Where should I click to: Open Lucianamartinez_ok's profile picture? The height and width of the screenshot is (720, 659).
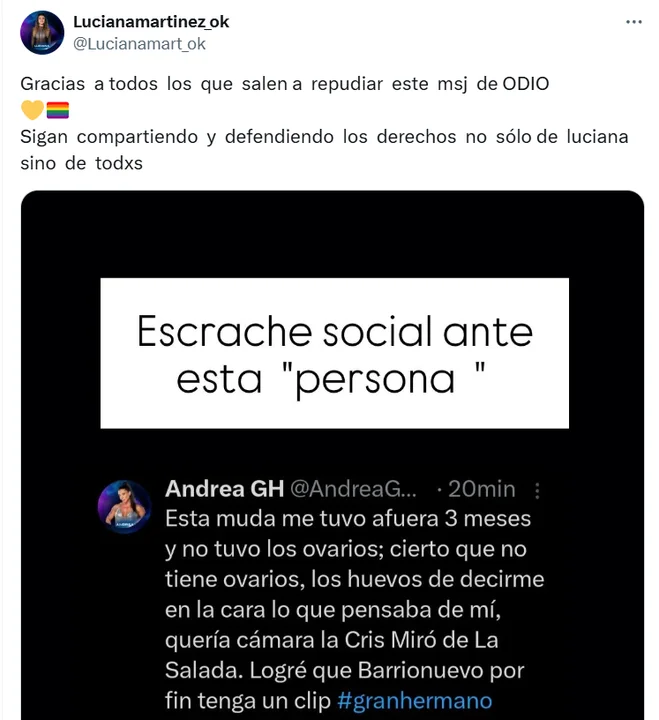[x=41, y=32]
